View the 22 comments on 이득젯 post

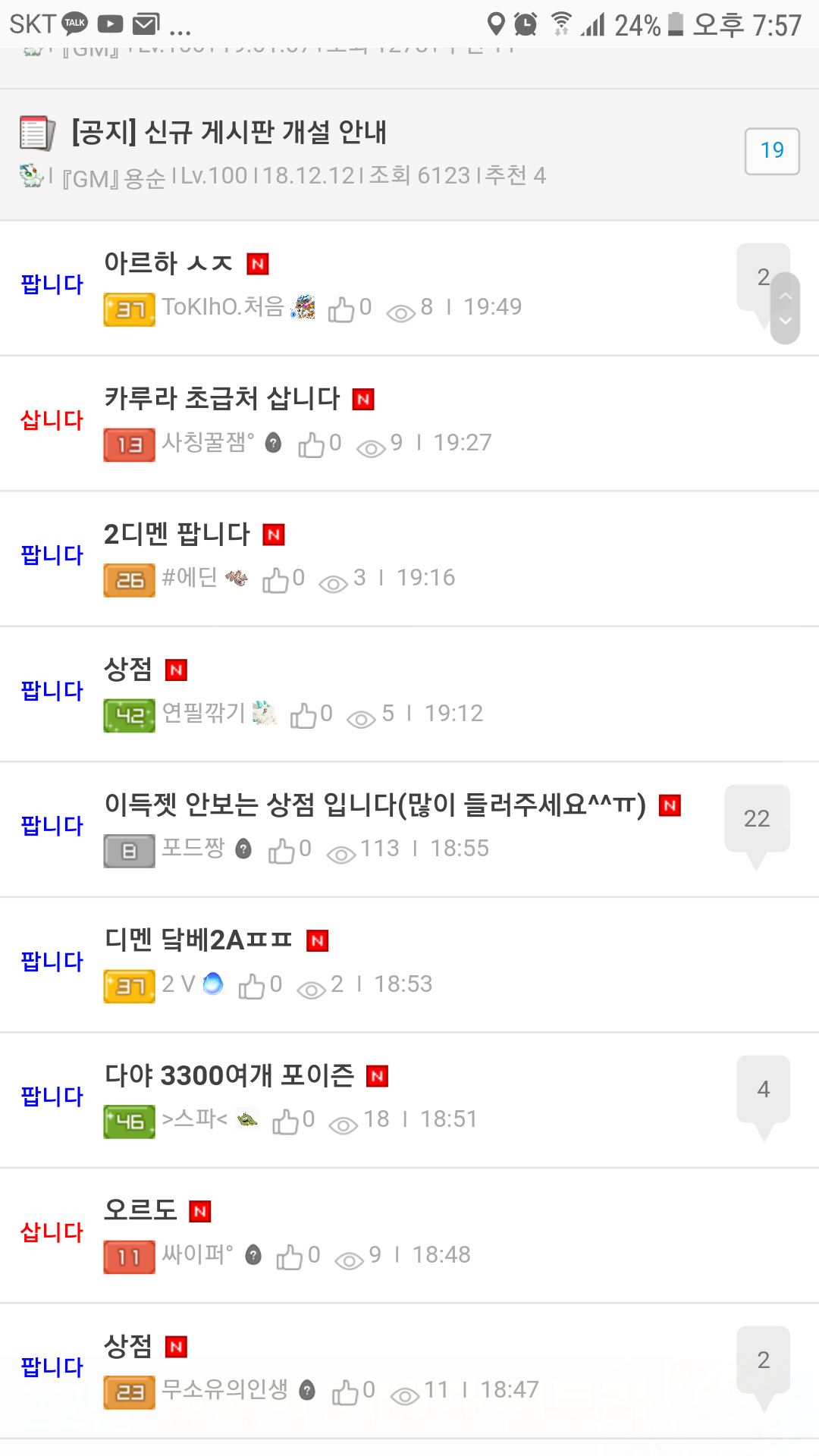tap(756, 819)
